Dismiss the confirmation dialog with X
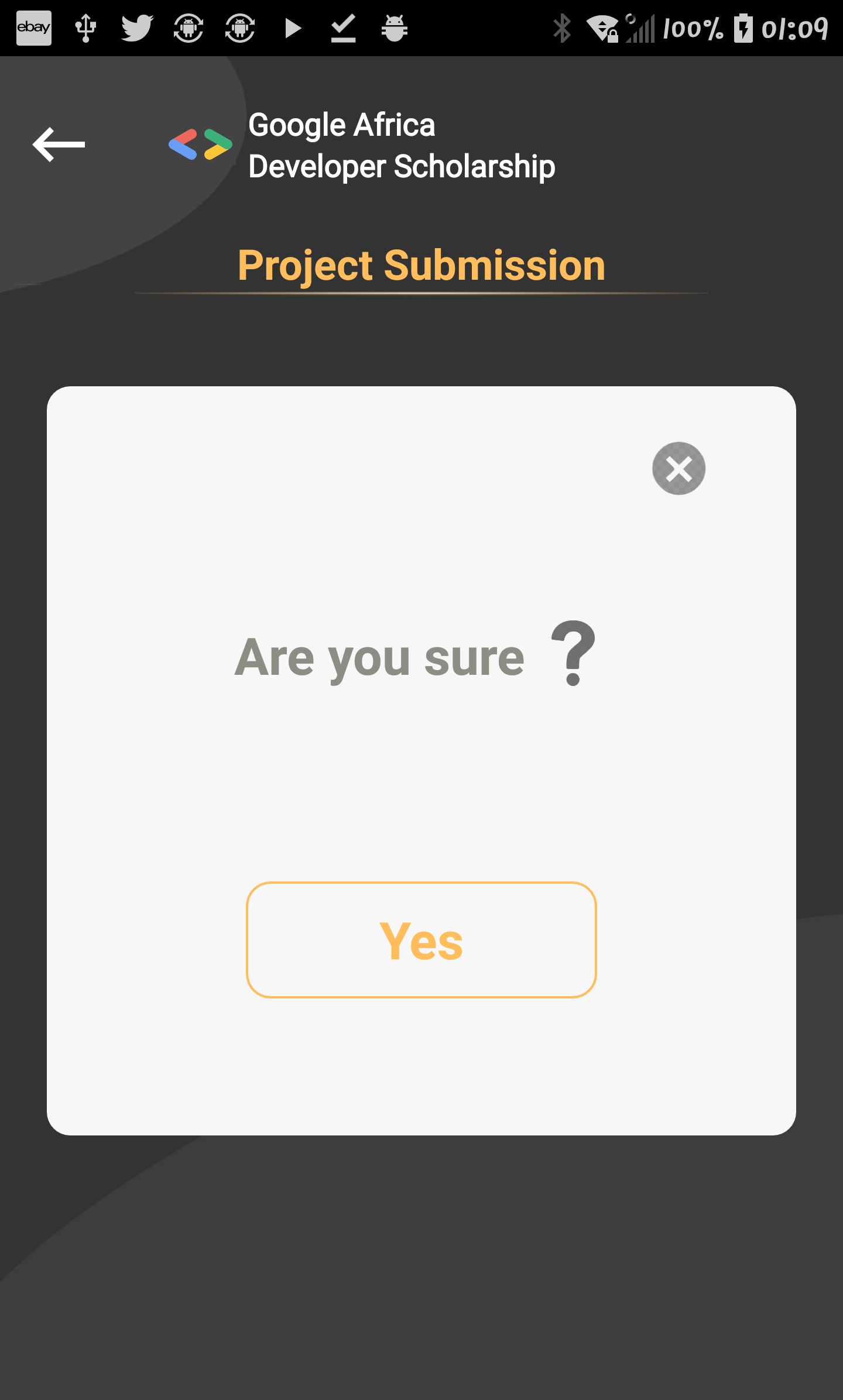The width and height of the screenshot is (843, 1400). 678,468
